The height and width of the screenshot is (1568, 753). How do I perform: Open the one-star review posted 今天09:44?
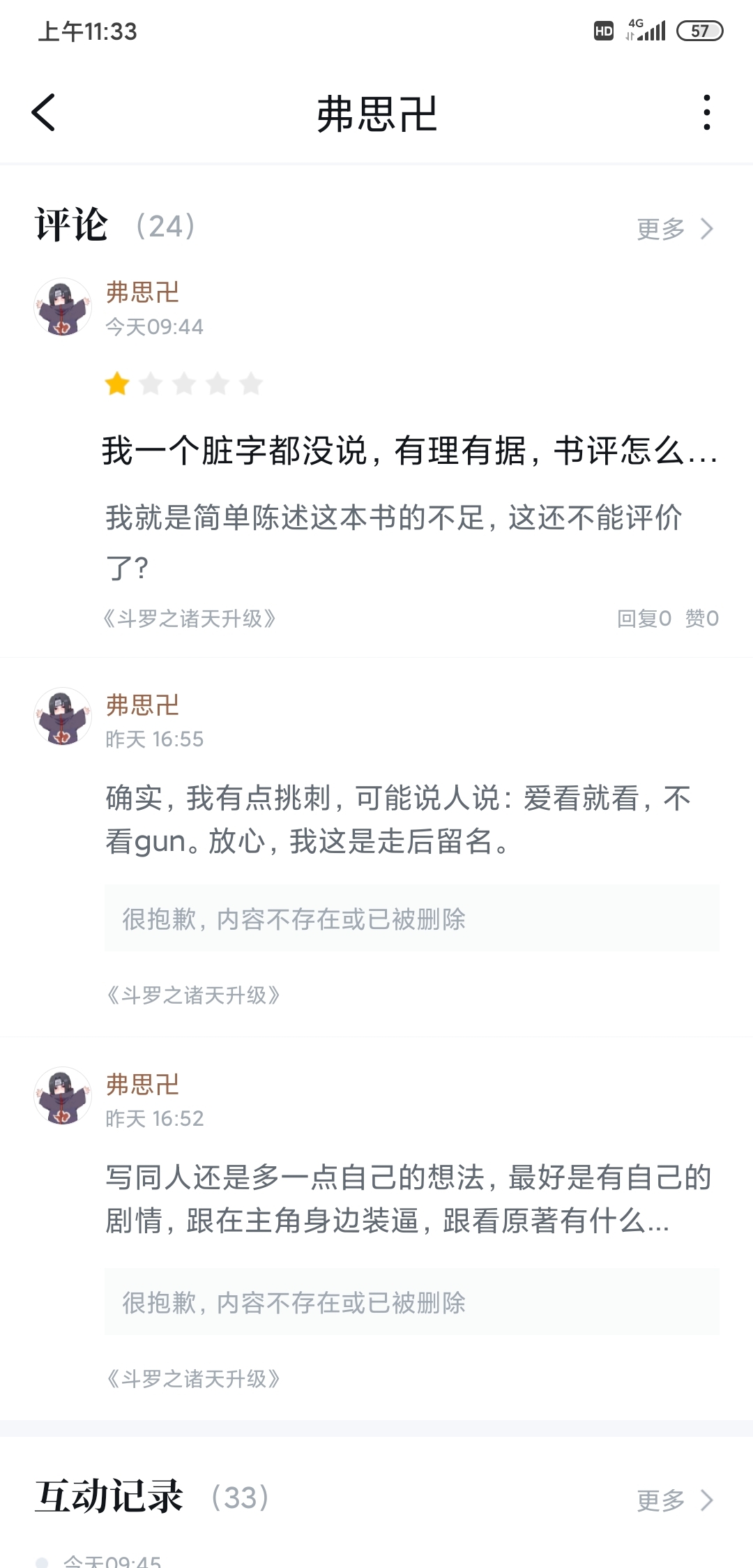click(410, 451)
